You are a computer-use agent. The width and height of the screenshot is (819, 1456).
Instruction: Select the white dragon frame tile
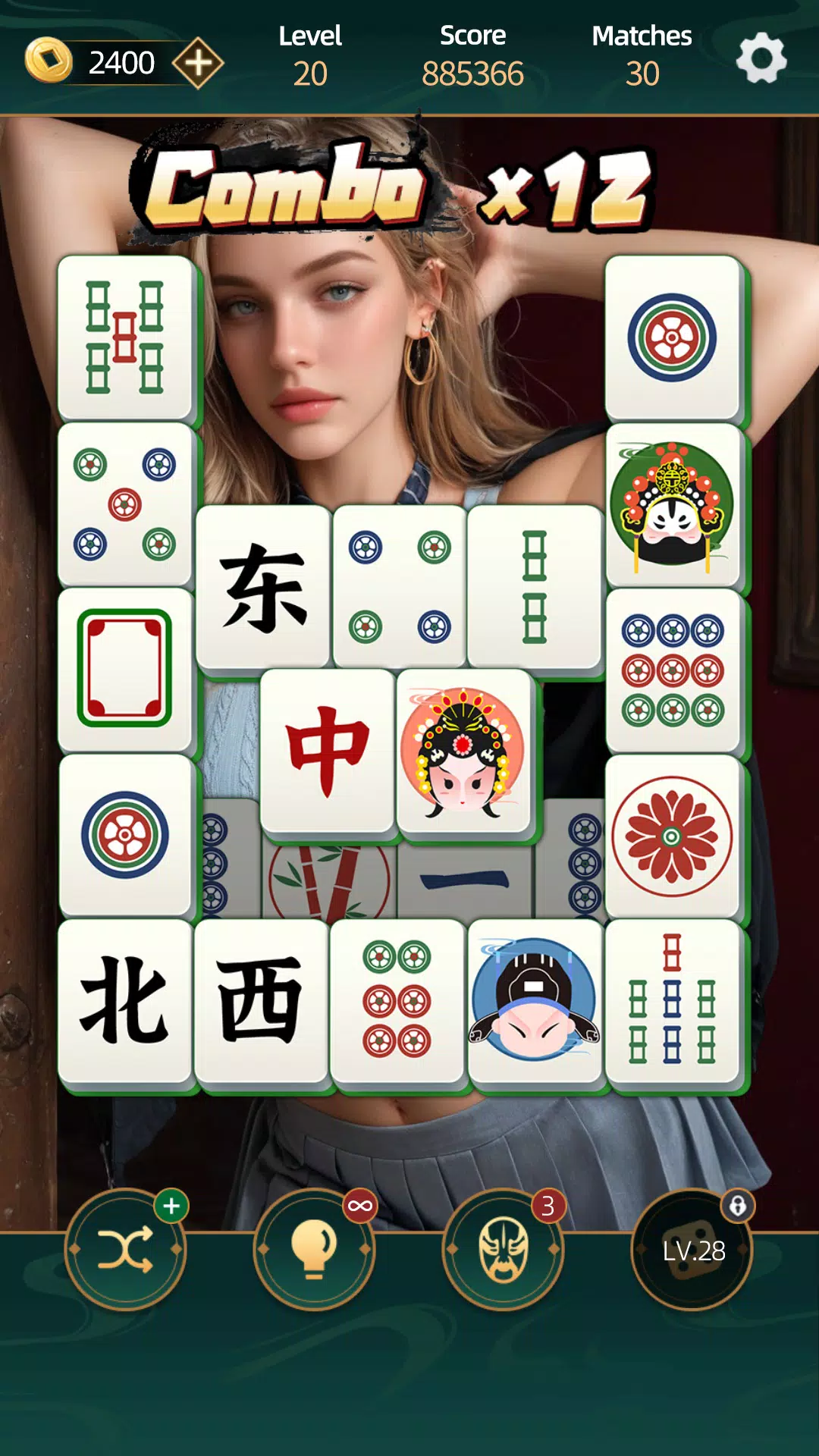(x=125, y=670)
